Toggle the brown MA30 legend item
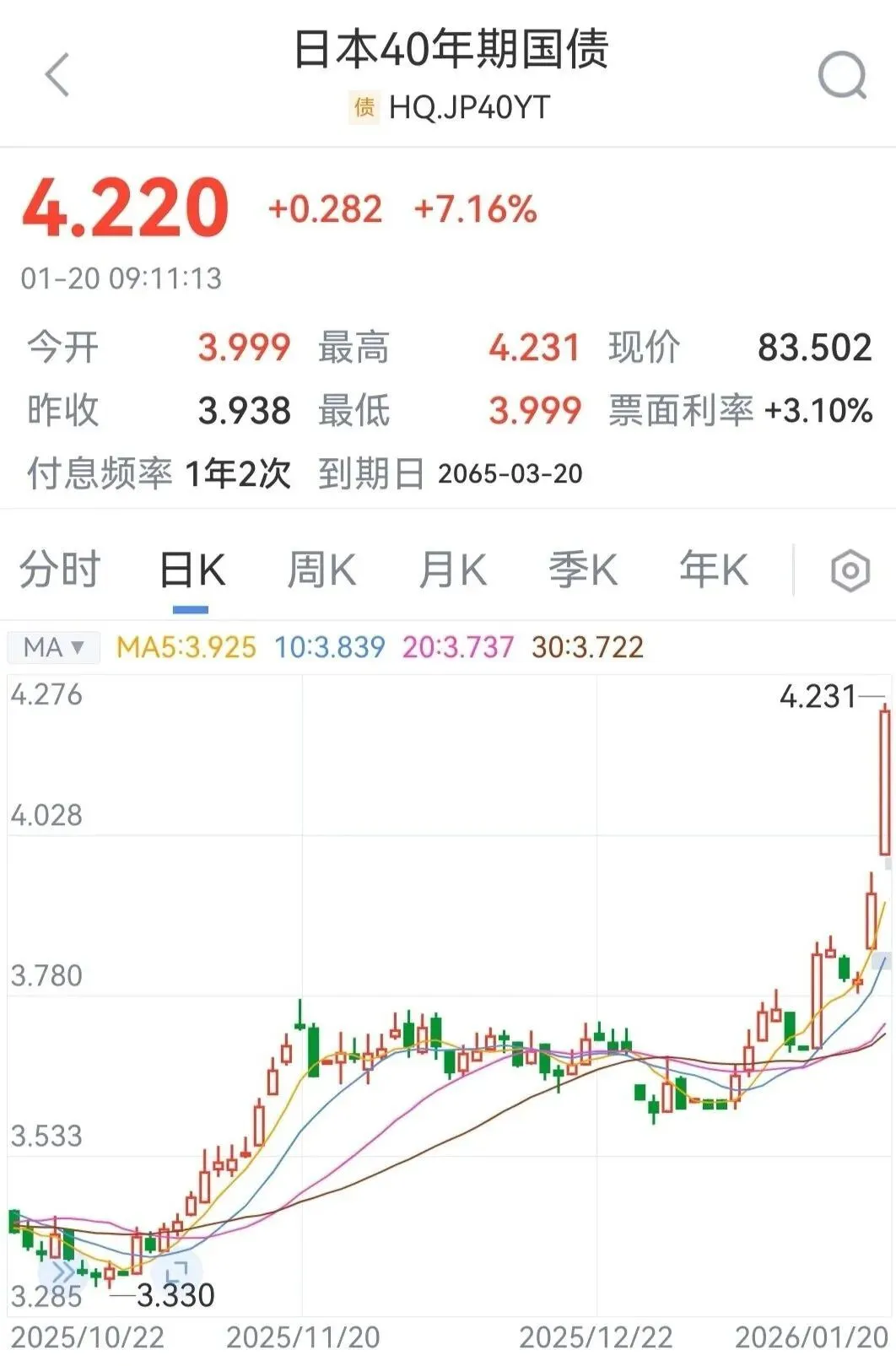The height and width of the screenshot is (1366, 896). (x=586, y=646)
